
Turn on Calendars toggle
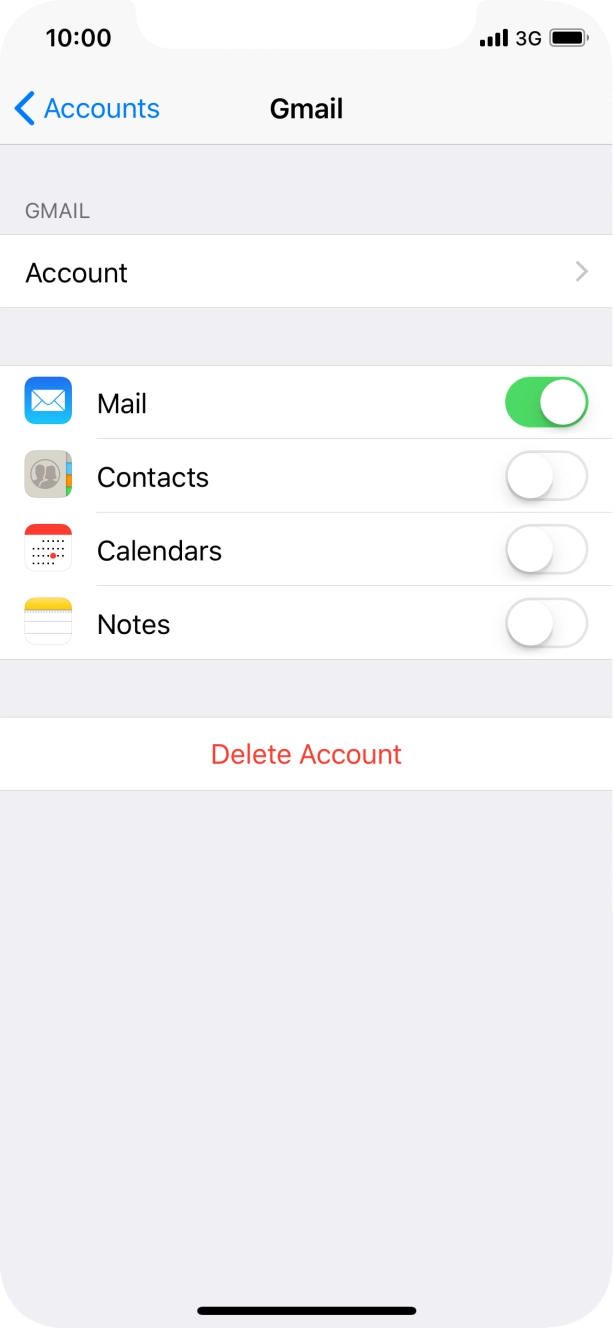tap(546, 549)
